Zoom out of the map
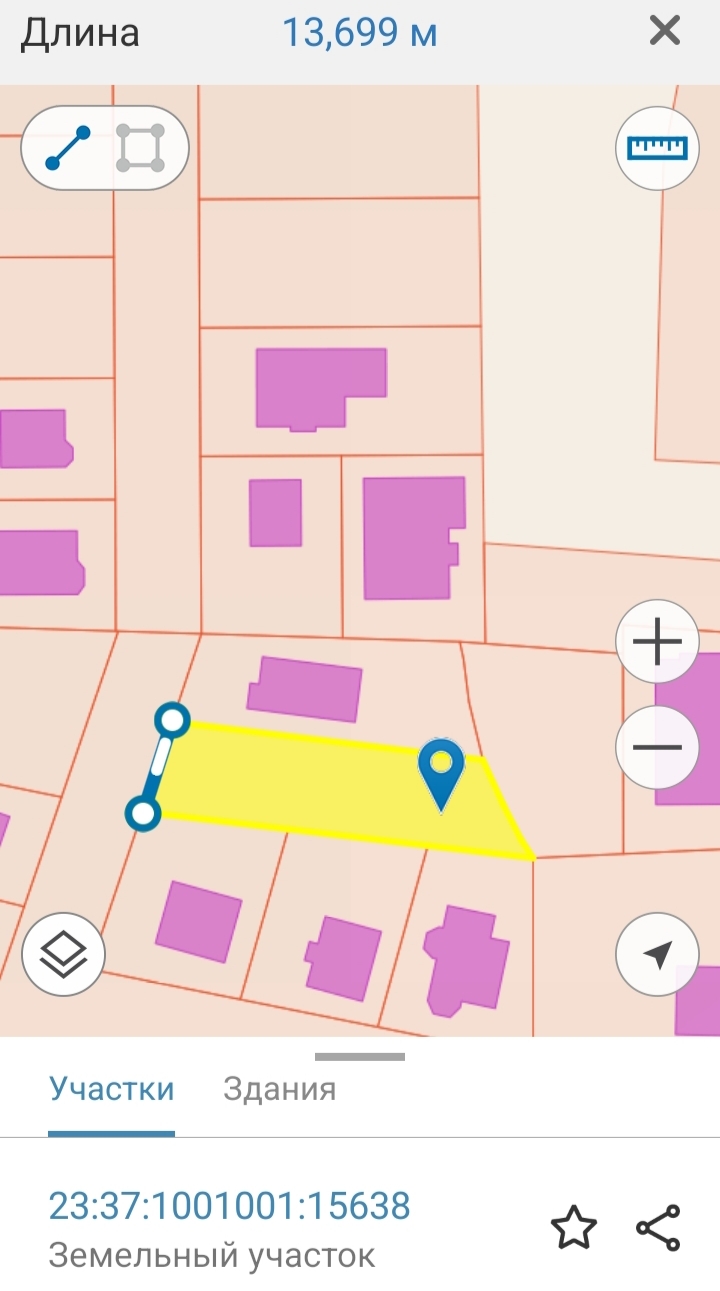 pyautogui.click(x=657, y=747)
